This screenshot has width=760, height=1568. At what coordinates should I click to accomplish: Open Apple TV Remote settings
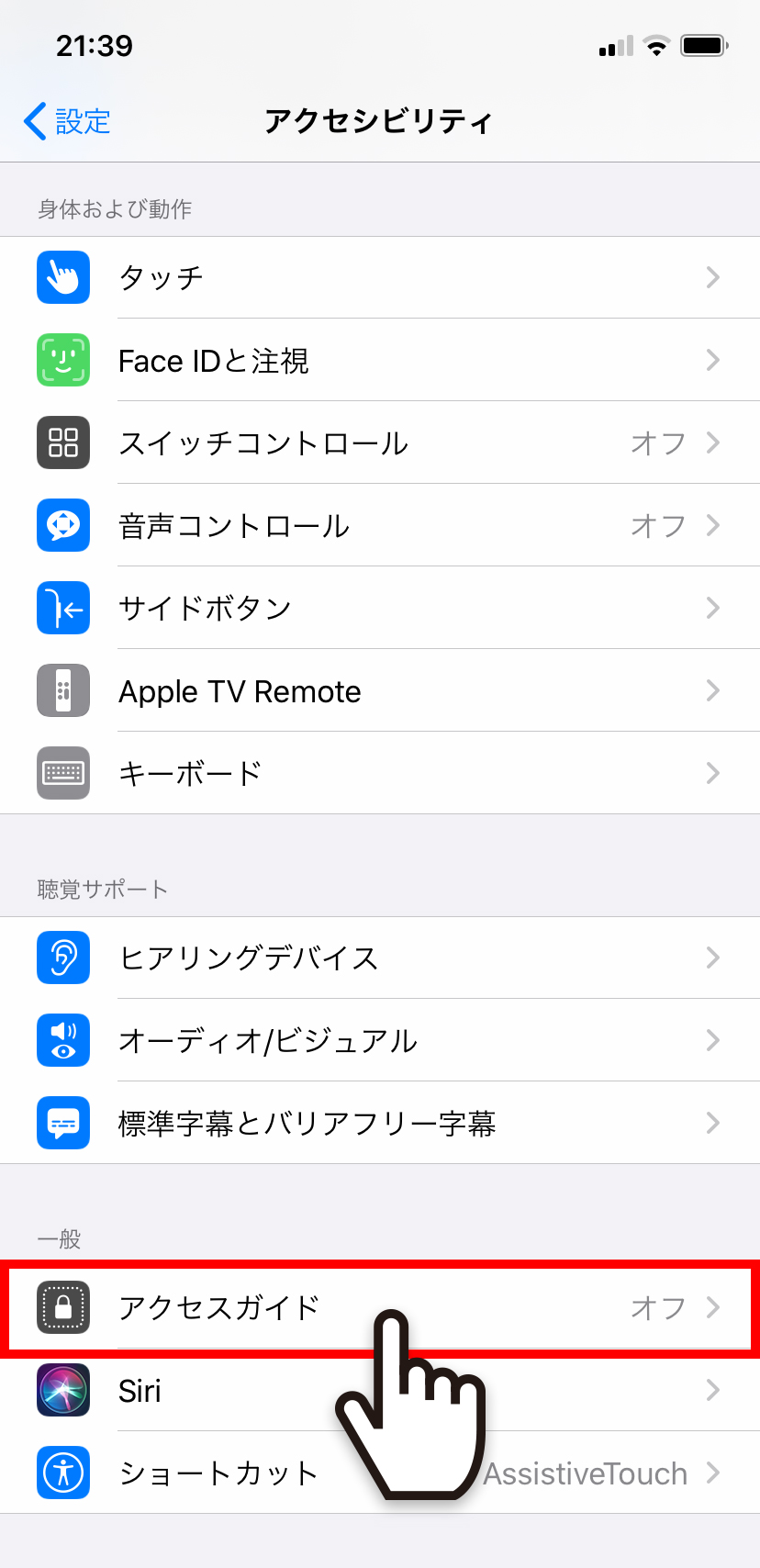point(380,690)
